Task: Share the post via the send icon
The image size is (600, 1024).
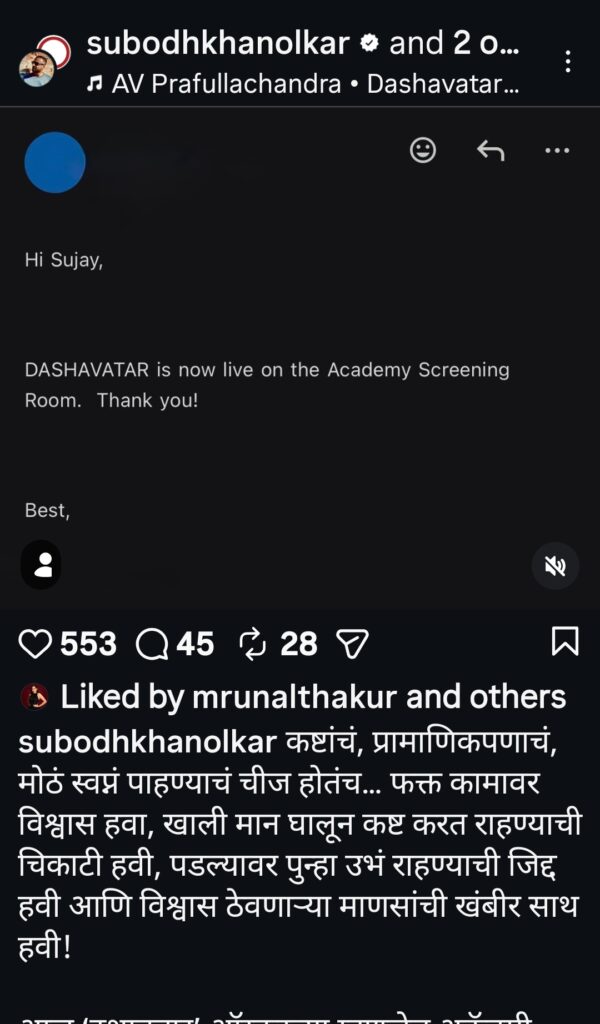Action: pyautogui.click(x=352, y=644)
